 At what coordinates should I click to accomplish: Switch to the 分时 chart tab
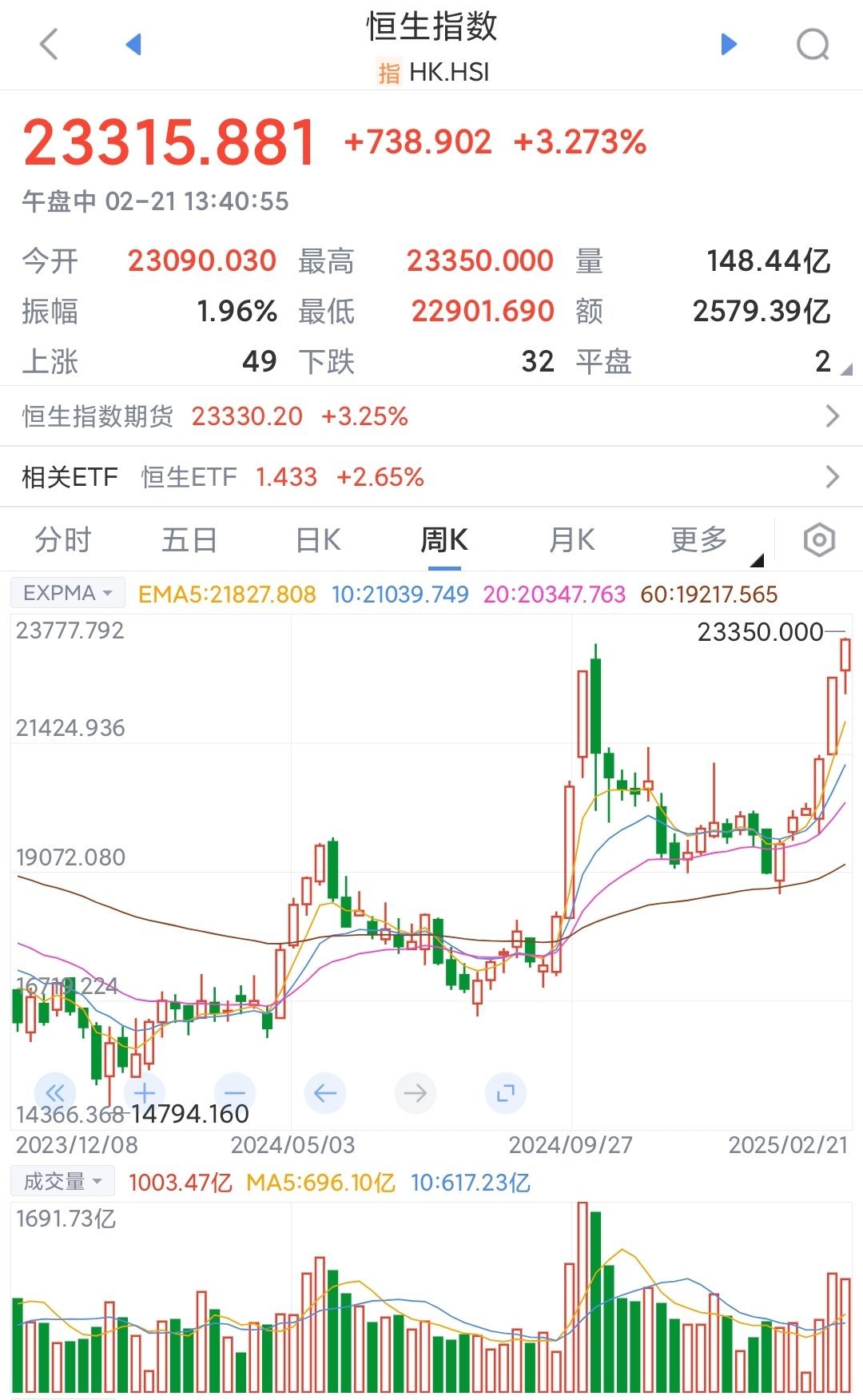(63, 540)
